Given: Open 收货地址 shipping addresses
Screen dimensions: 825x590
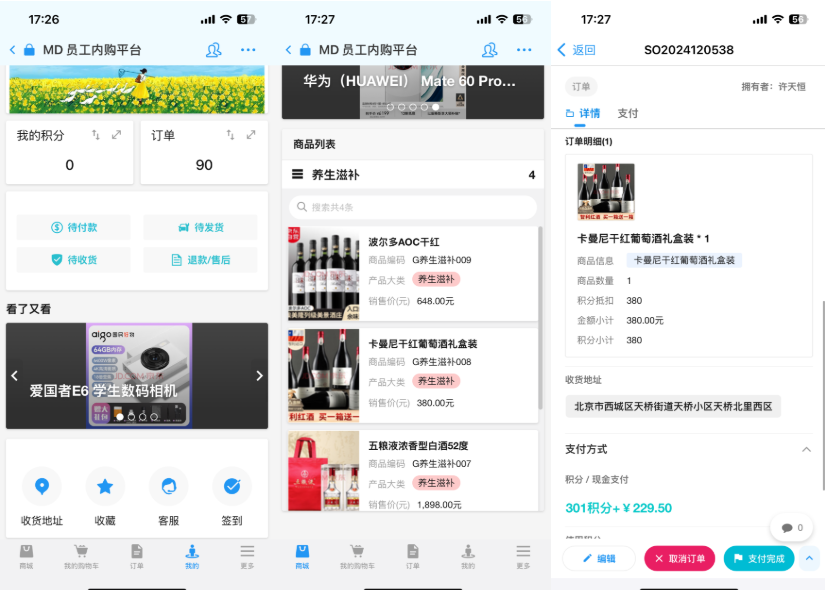Looking at the screenshot, I should pyautogui.click(x=42, y=497).
